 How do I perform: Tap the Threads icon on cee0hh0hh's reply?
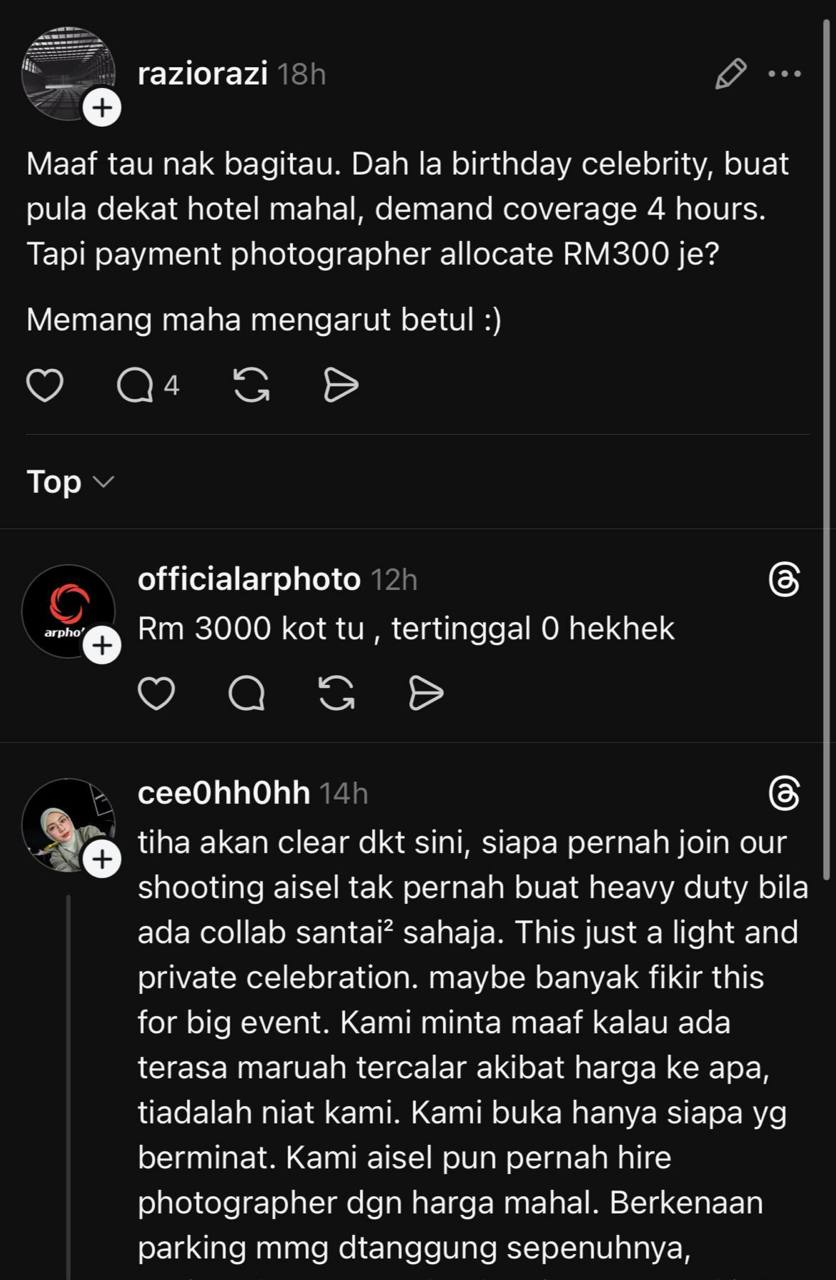(785, 794)
